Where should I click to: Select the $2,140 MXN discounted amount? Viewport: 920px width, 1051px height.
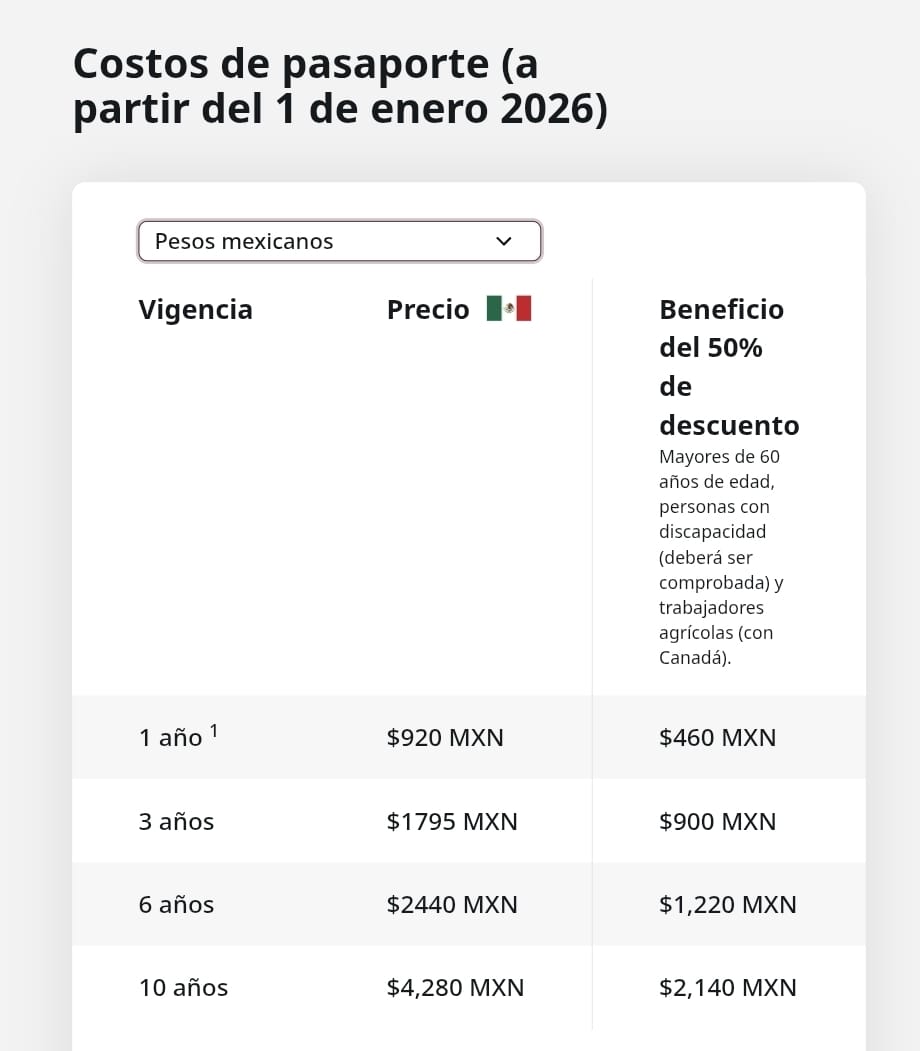(727, 988)
